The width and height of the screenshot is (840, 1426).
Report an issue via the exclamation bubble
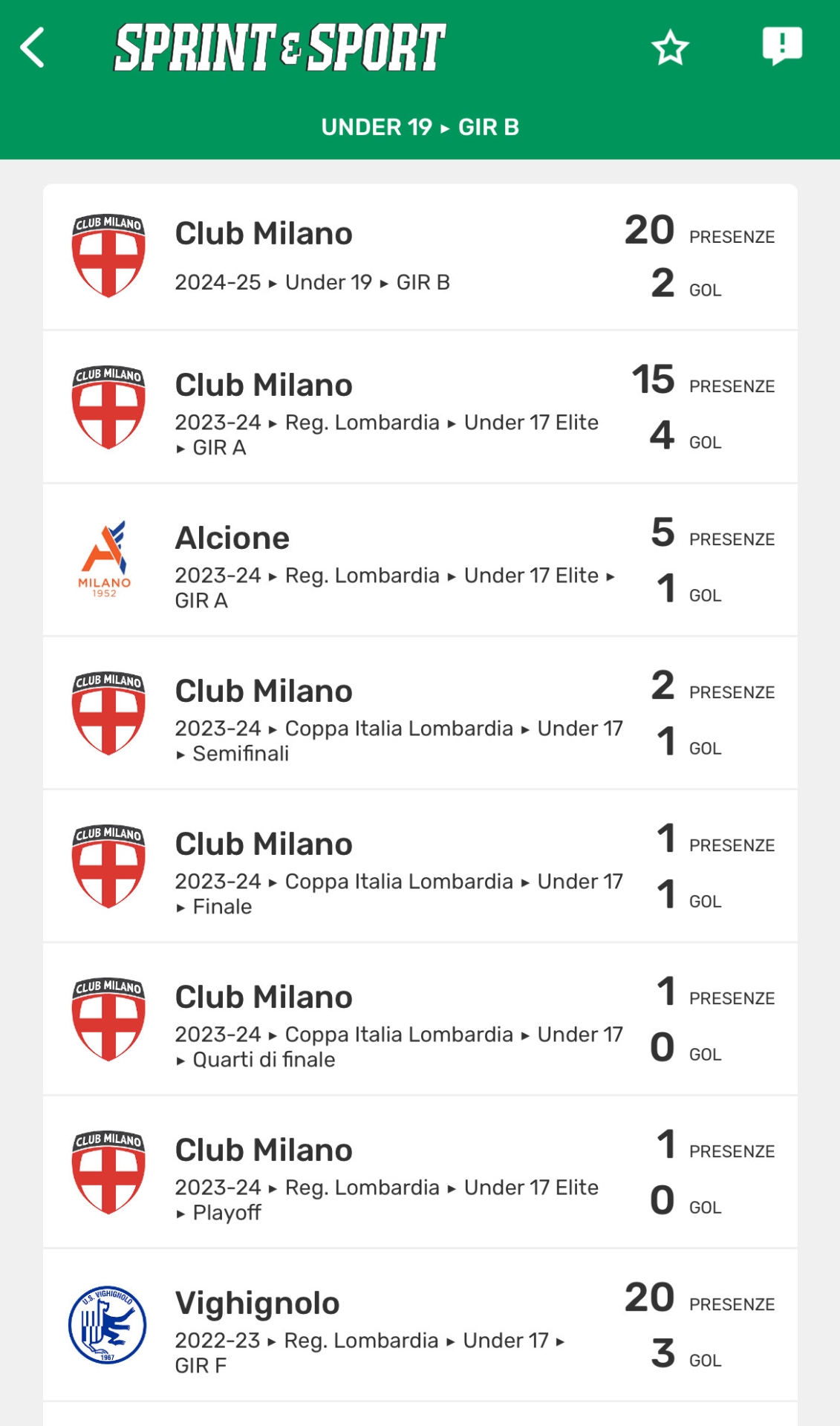coord(782,46)
